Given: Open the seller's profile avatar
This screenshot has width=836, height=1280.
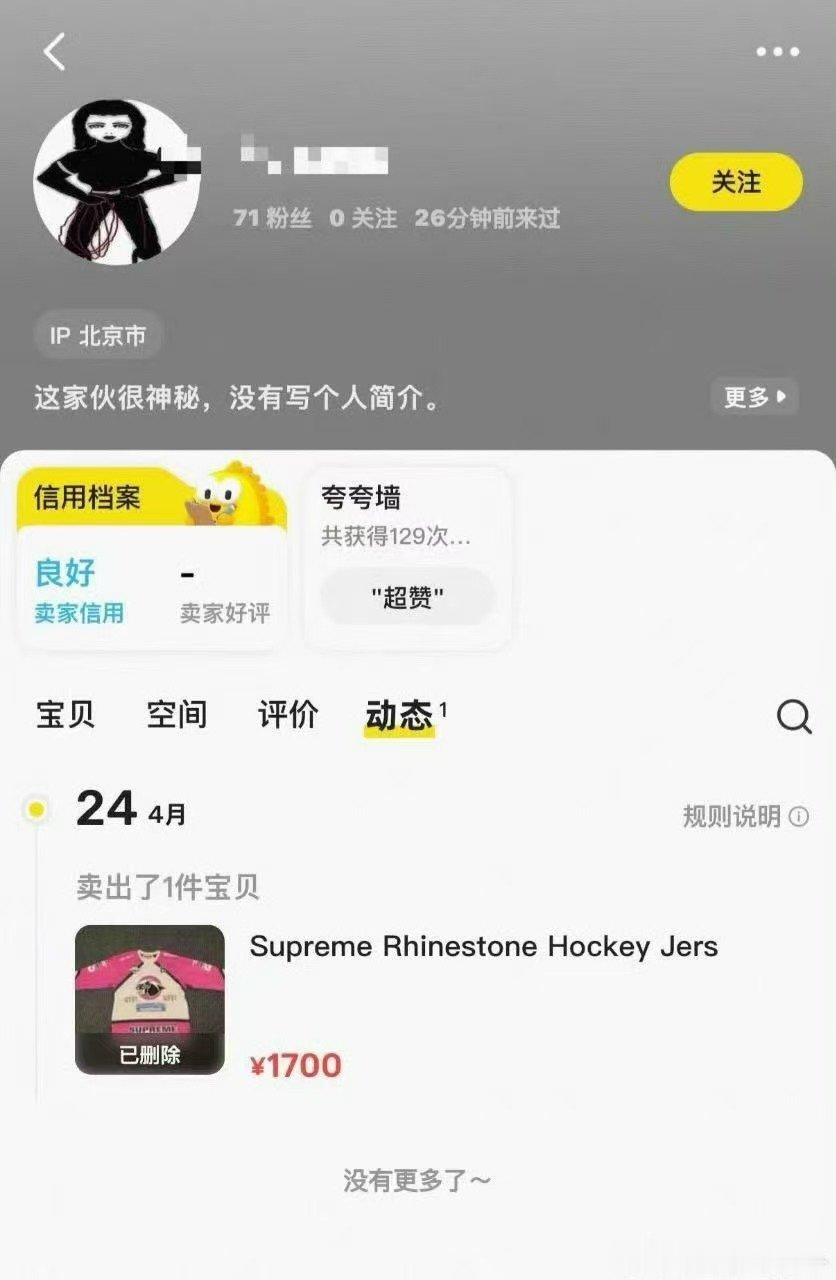Looking at the screenshot, I should (118, 181).
